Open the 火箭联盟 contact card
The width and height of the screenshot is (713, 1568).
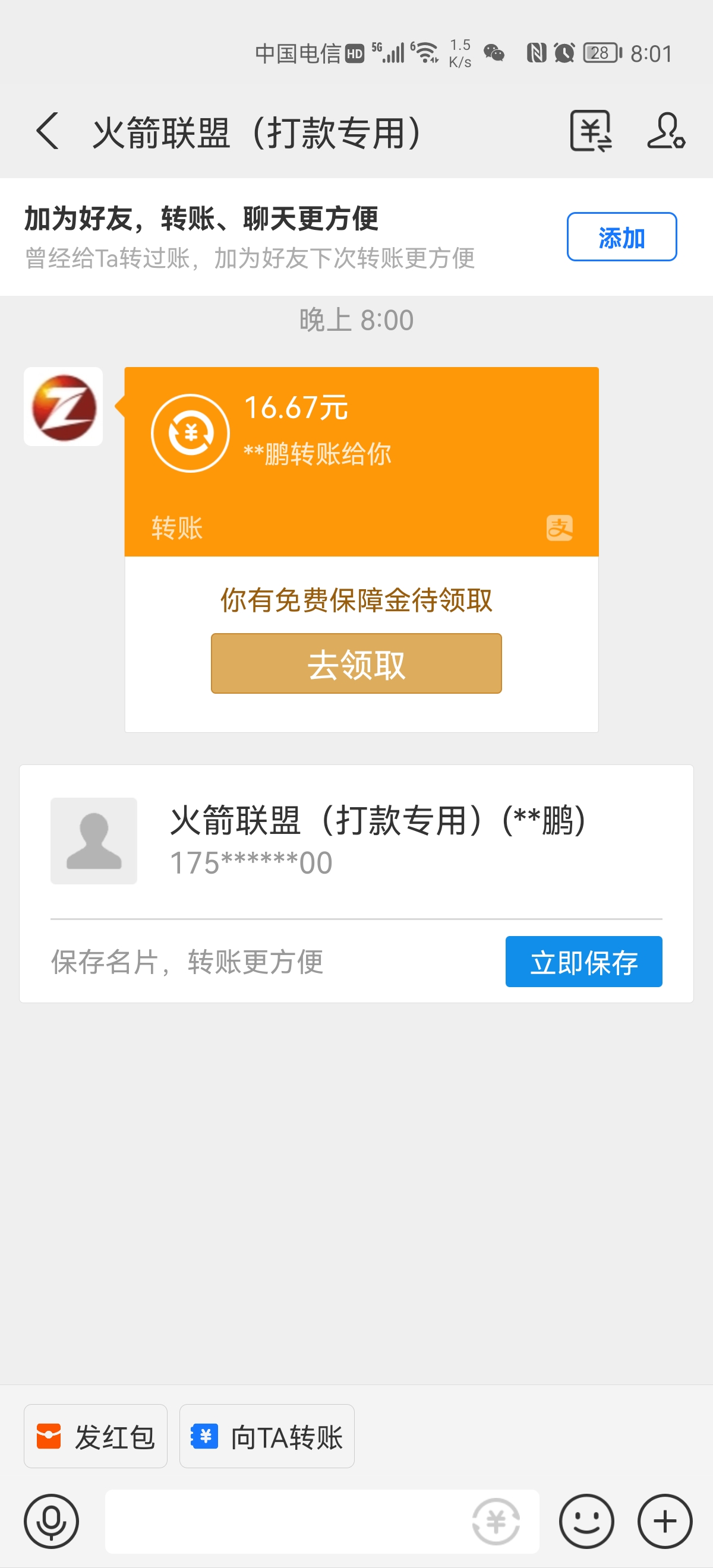356,840
